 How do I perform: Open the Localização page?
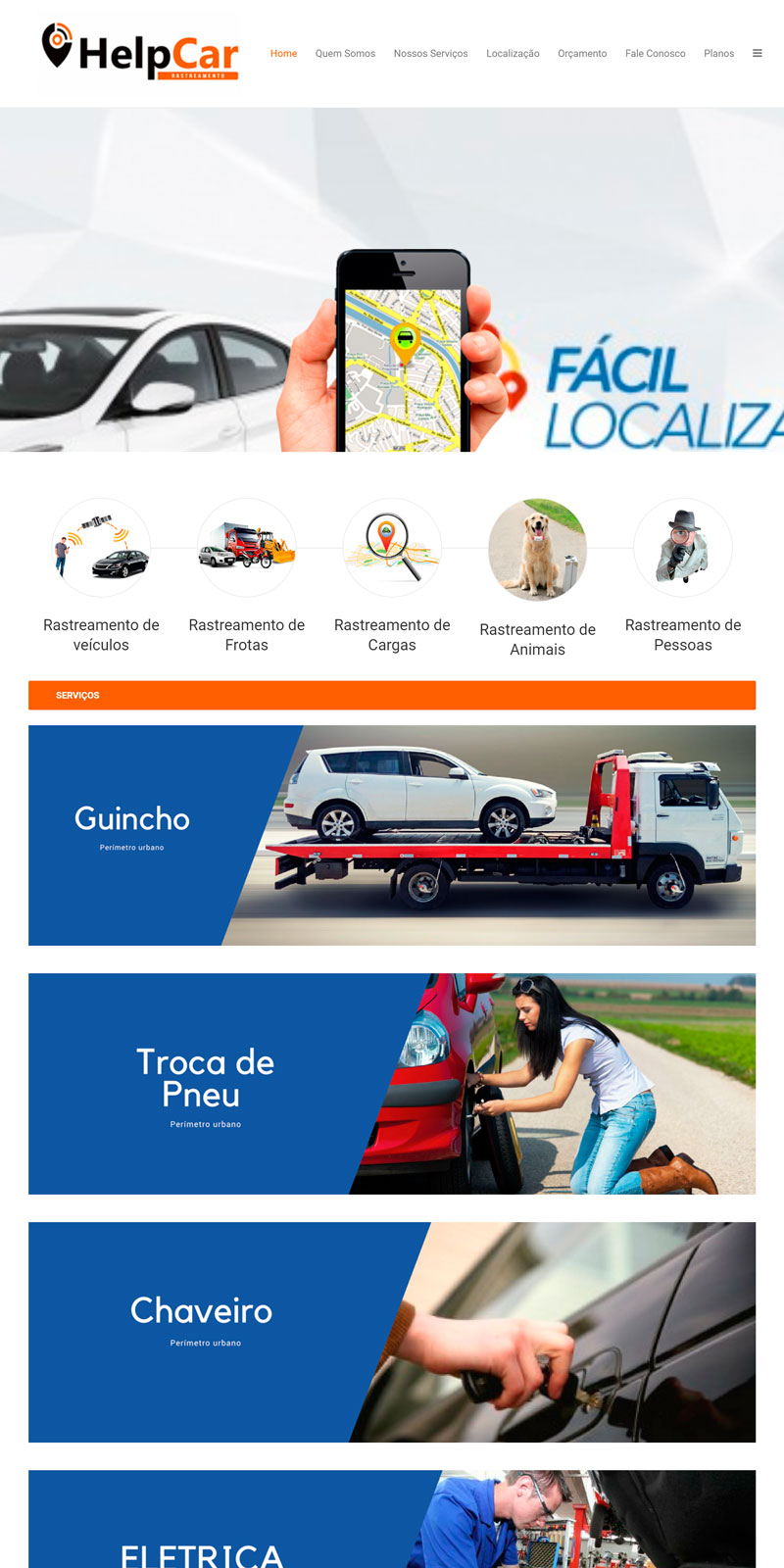[513, 54]
